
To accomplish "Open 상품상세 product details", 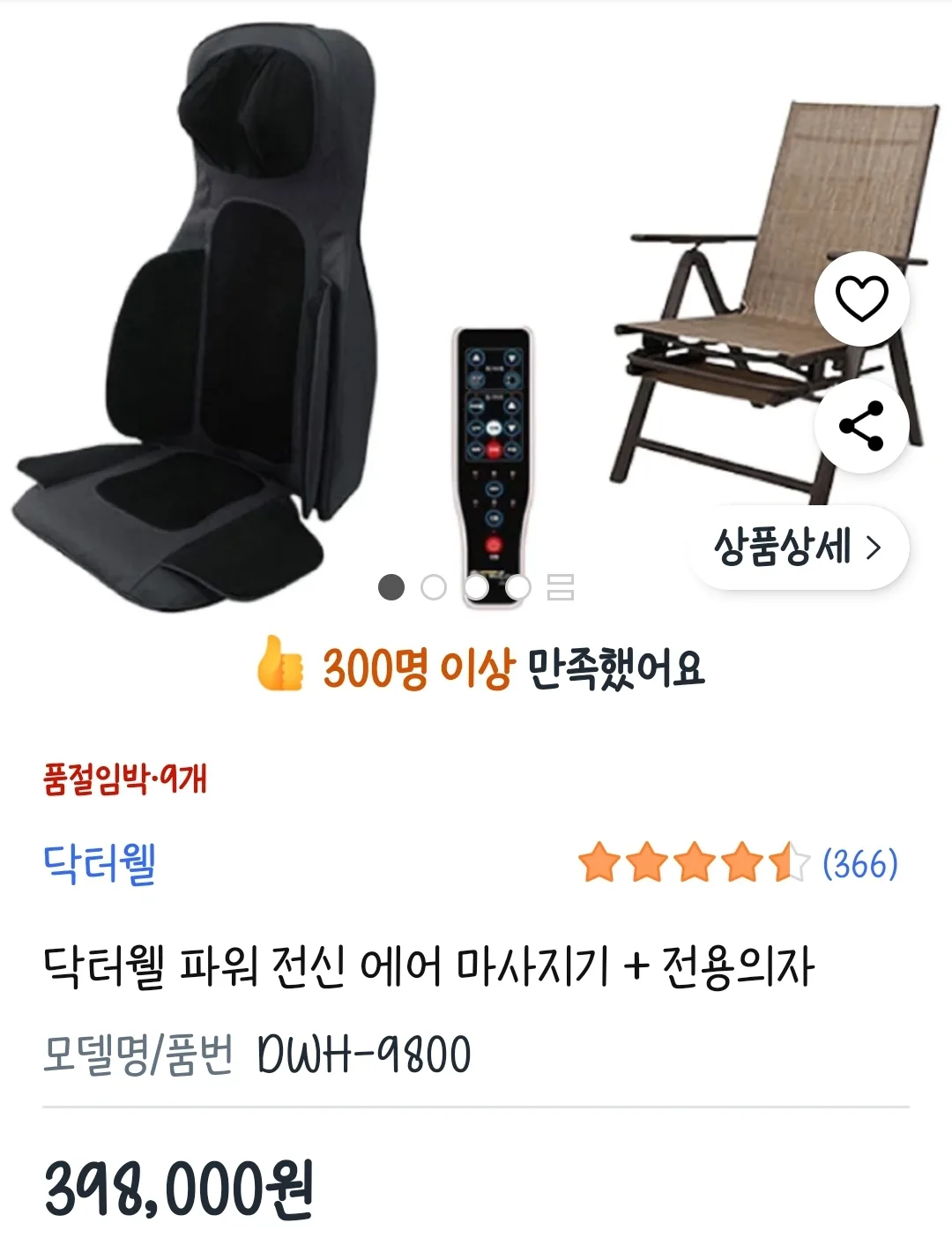I will pyautogui.click(x=798, y=548).
